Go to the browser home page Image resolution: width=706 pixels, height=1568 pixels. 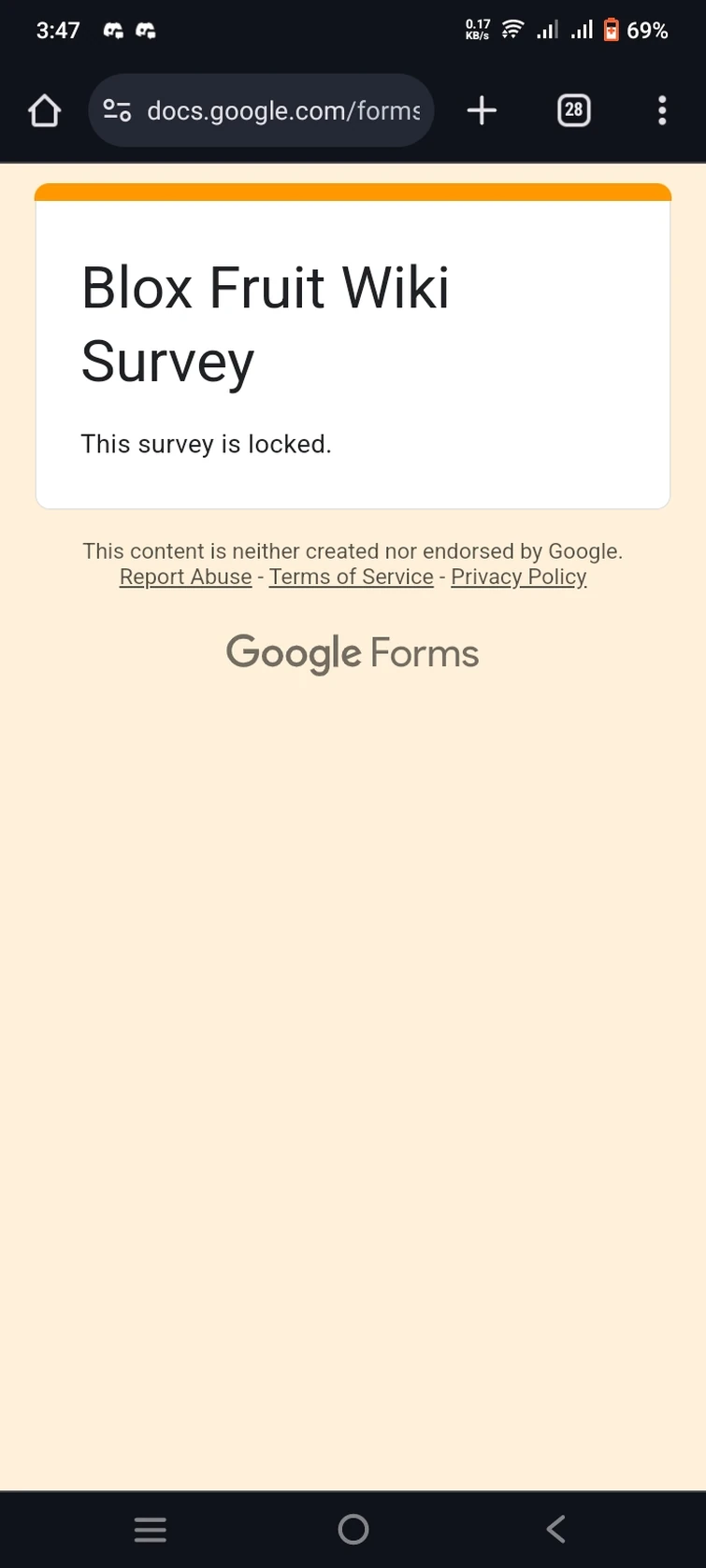pos(44,111)
